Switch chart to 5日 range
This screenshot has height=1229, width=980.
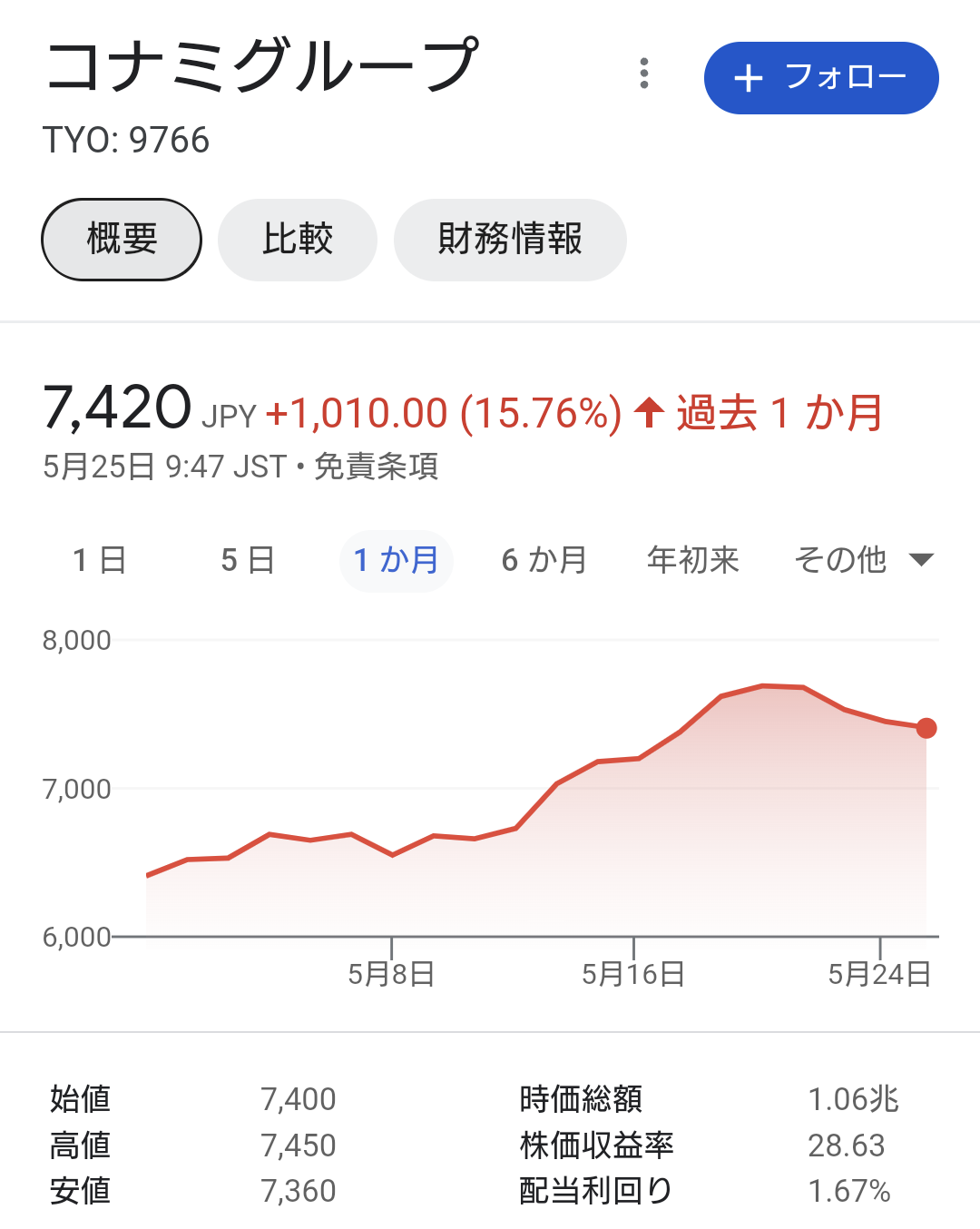248,560
